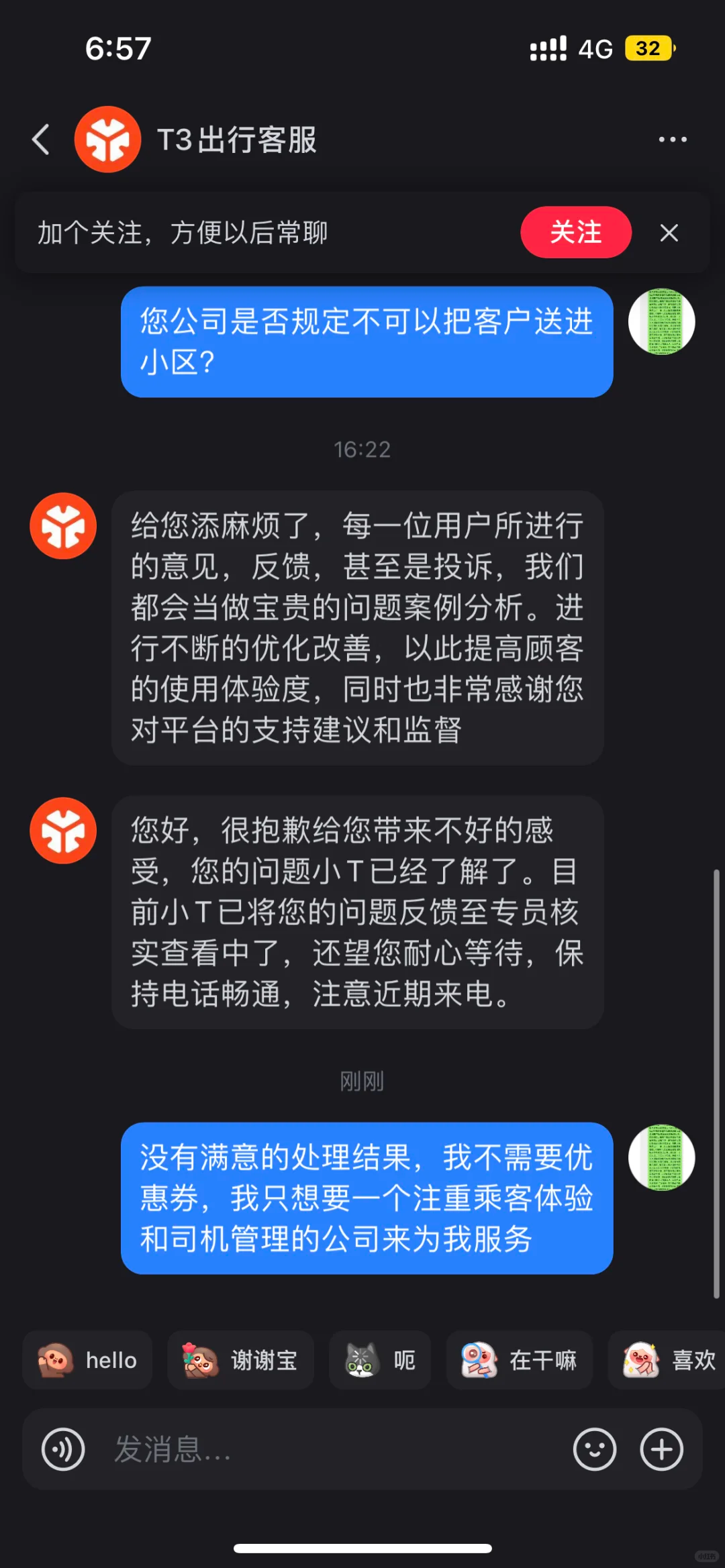725x1568 pixels.
Task: Choose the 呃 cat sticker chip
Action: (380, 1360)
